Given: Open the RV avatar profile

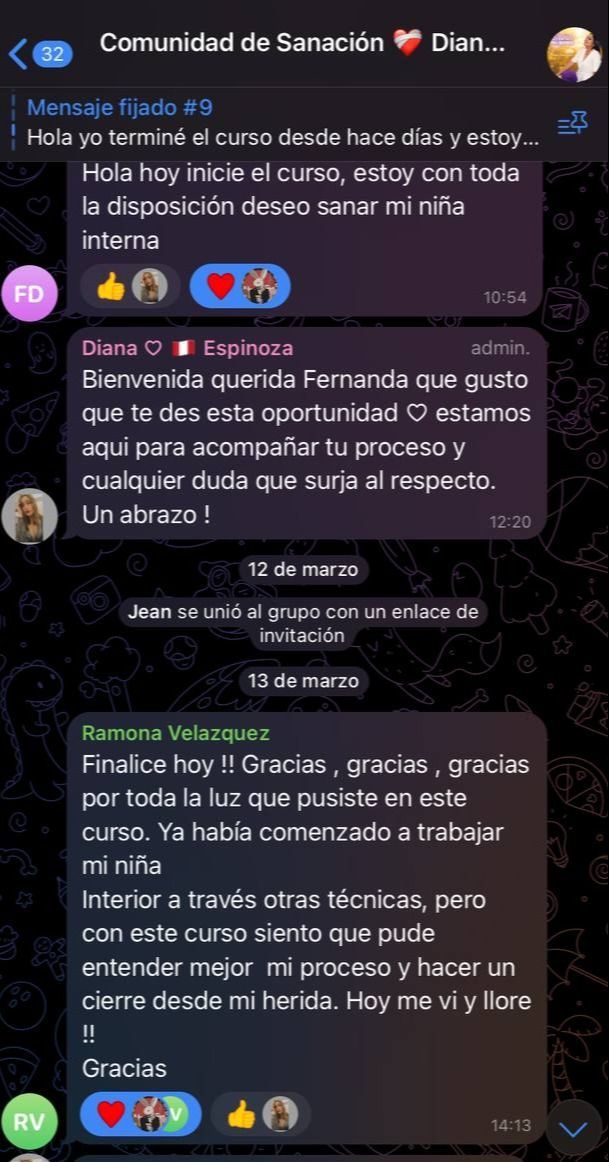Looking at the screenshot, I should point(29,1121).
